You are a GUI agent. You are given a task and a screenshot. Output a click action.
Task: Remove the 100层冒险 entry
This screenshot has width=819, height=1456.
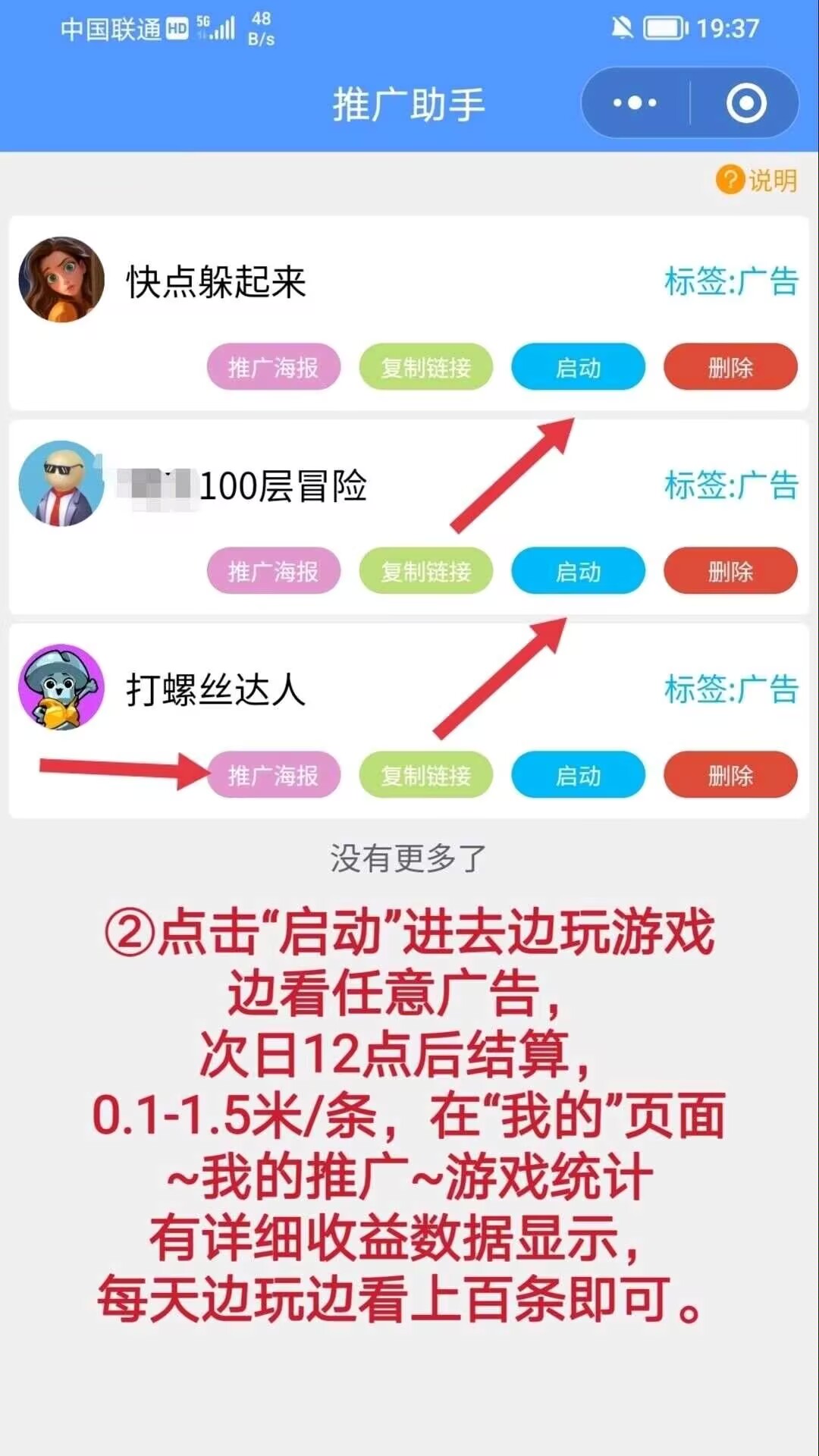pyautogui.click(x=731, y=571)
